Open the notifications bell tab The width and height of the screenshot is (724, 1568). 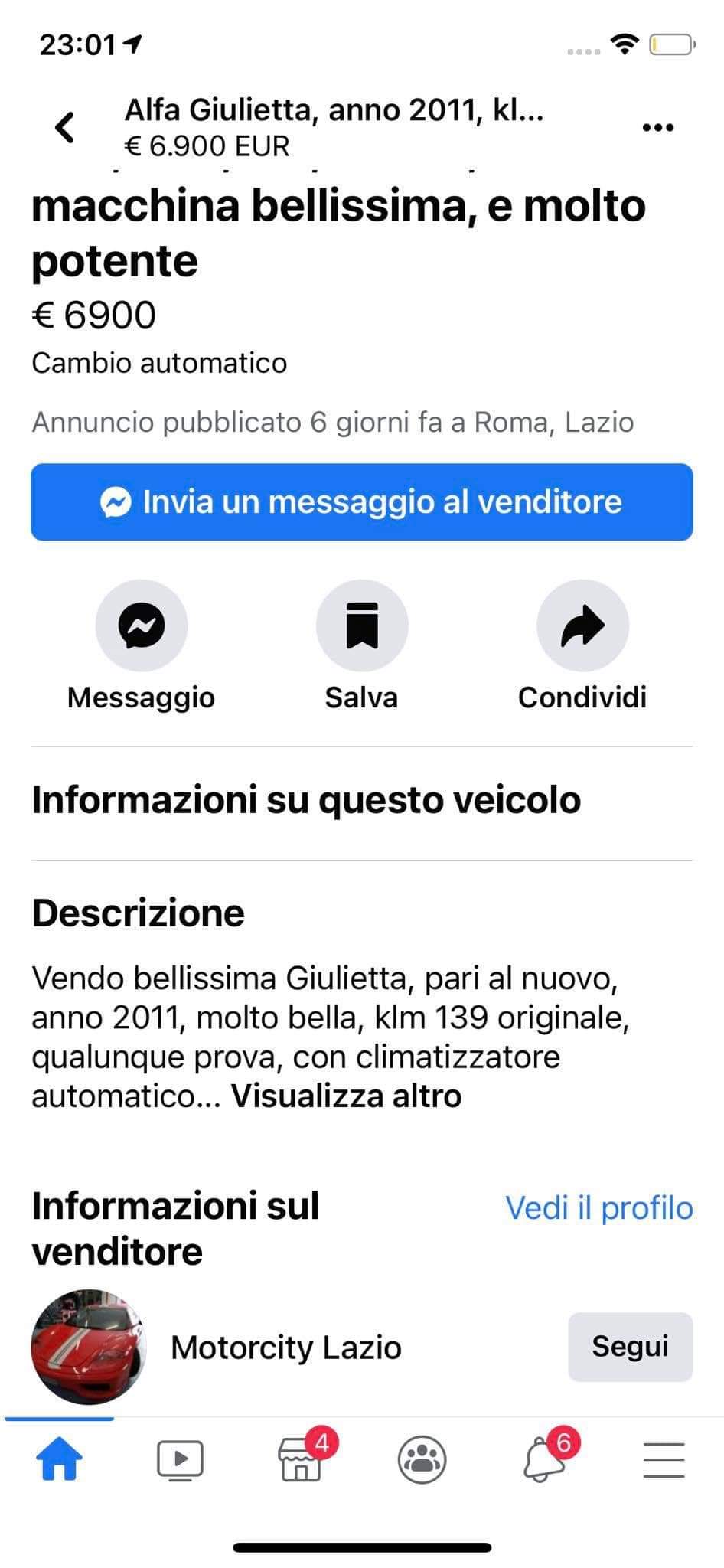543,1459
